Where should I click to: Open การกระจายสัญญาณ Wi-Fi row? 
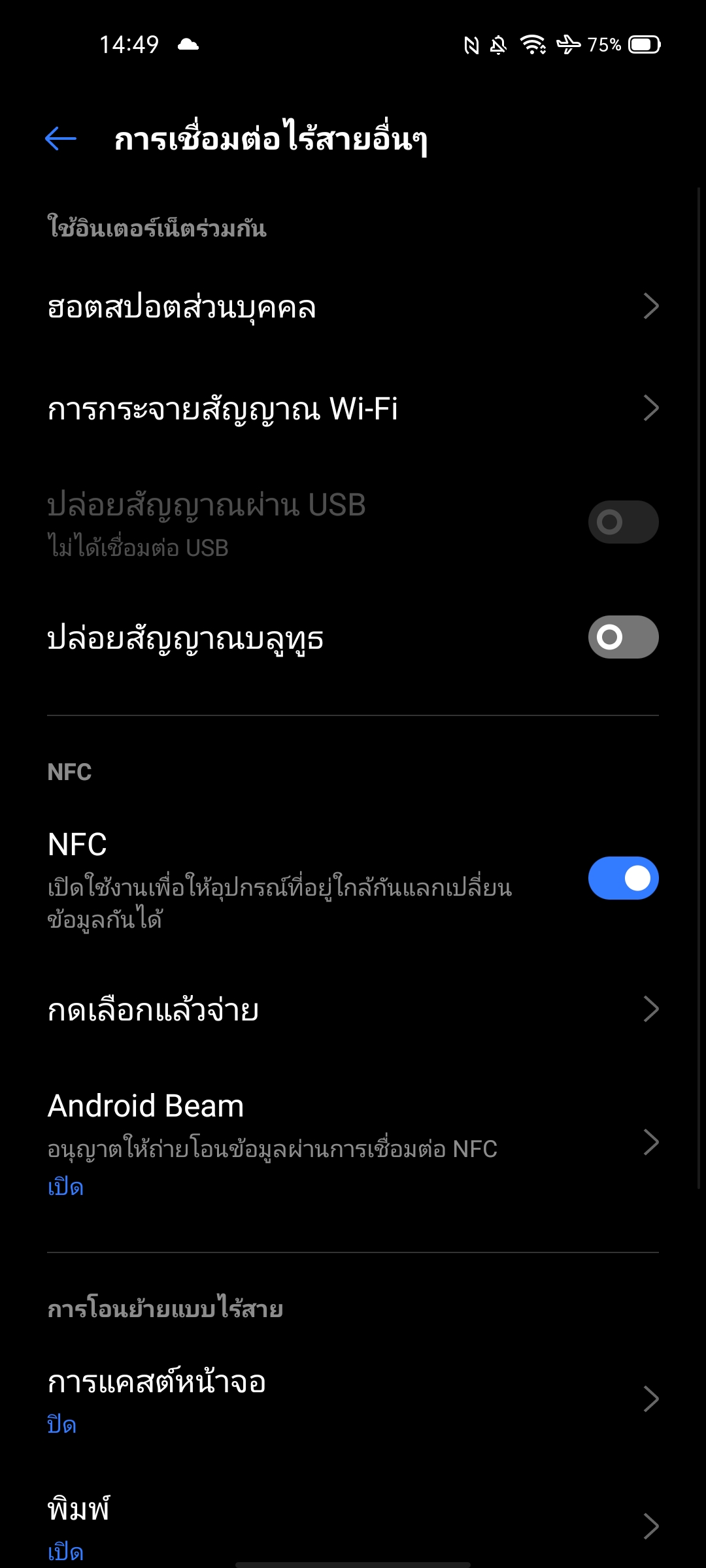[x=353, y=409]
